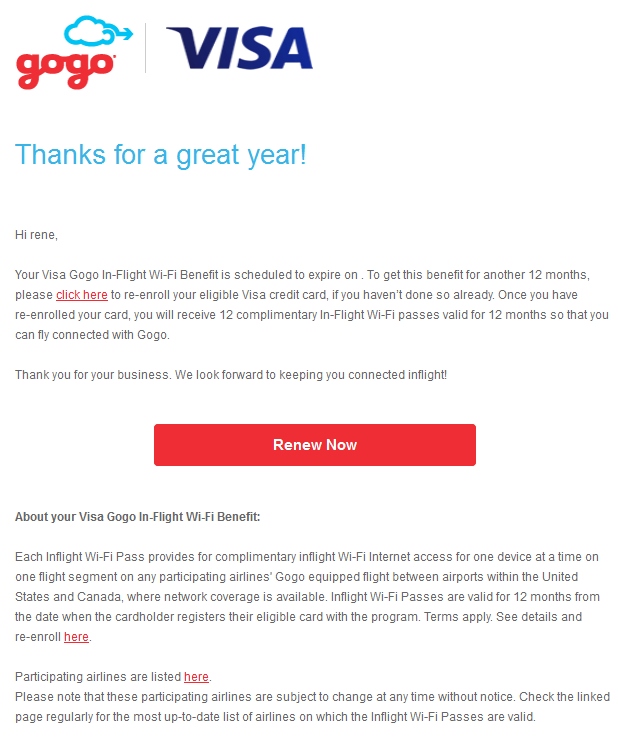618x743 pixels.
Task: Tap the red Renew Now button
Action: pyautogui.click(x=314, y=445)
